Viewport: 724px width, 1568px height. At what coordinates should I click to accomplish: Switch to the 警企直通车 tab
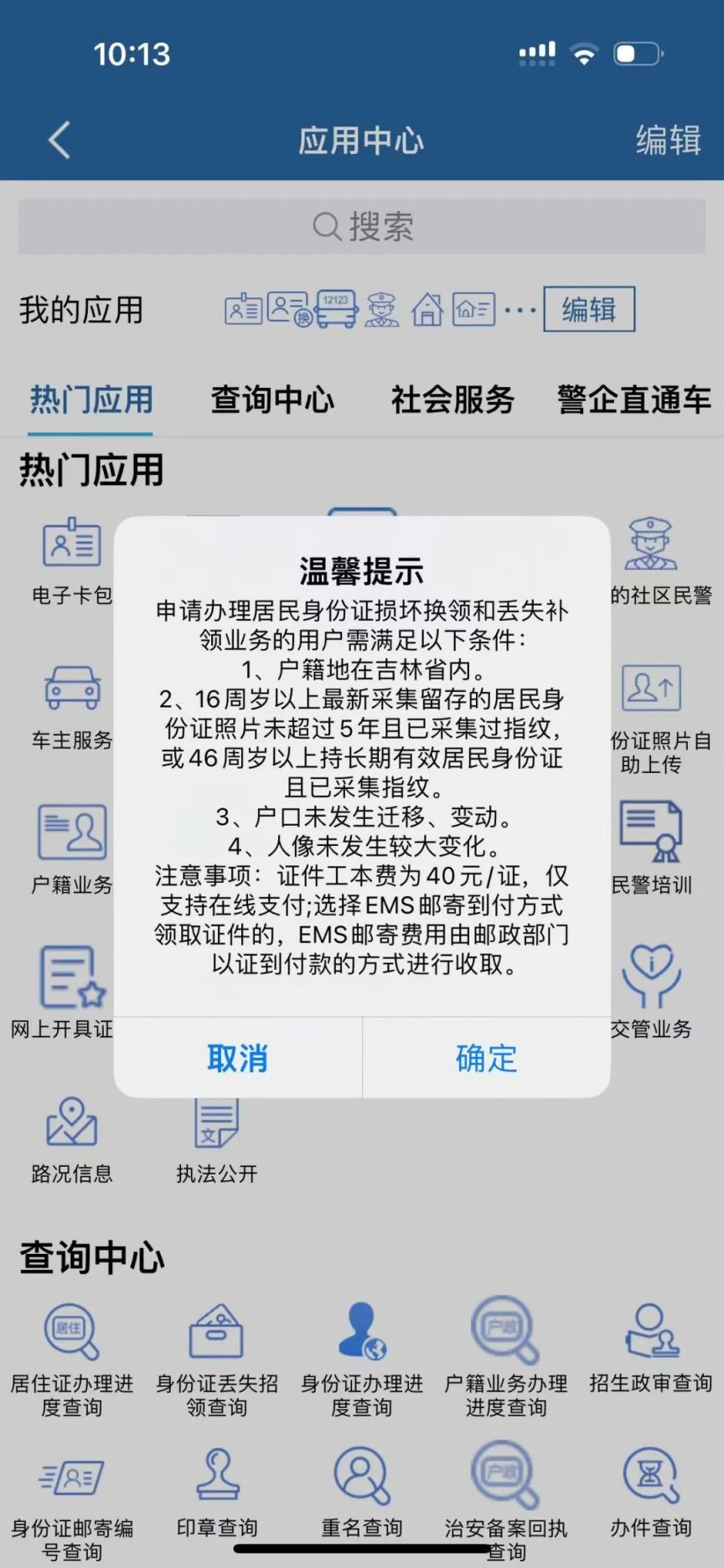pos(634,400)
